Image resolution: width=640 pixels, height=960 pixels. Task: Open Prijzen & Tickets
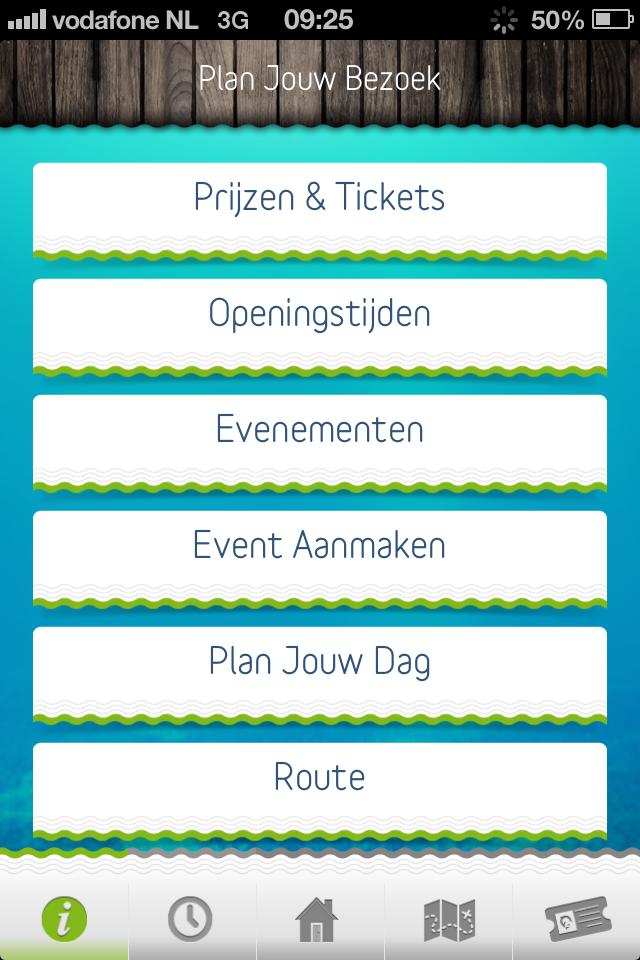coord(320,200)
